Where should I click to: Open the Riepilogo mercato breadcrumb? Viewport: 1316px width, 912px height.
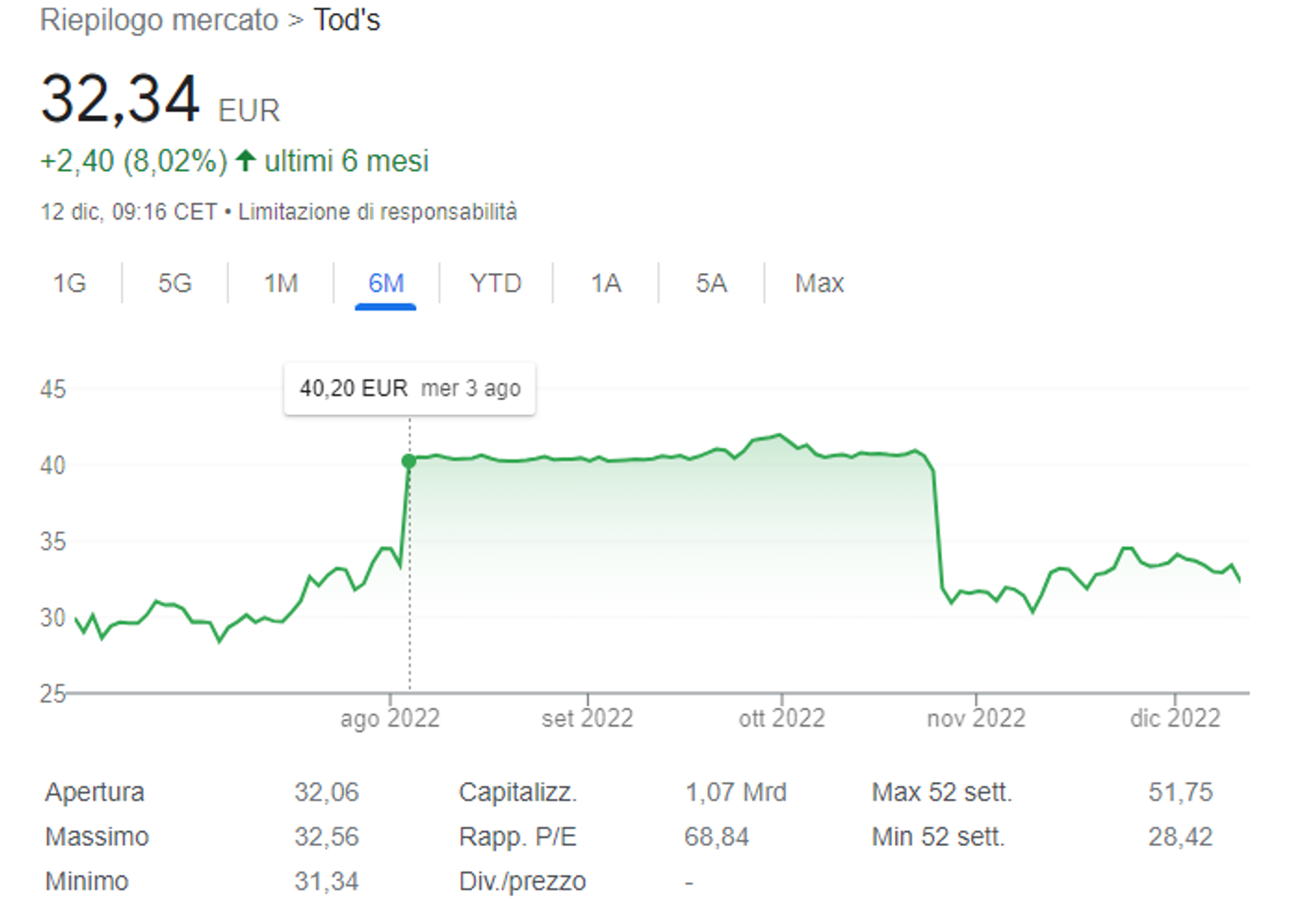click(x=159, y=20)
